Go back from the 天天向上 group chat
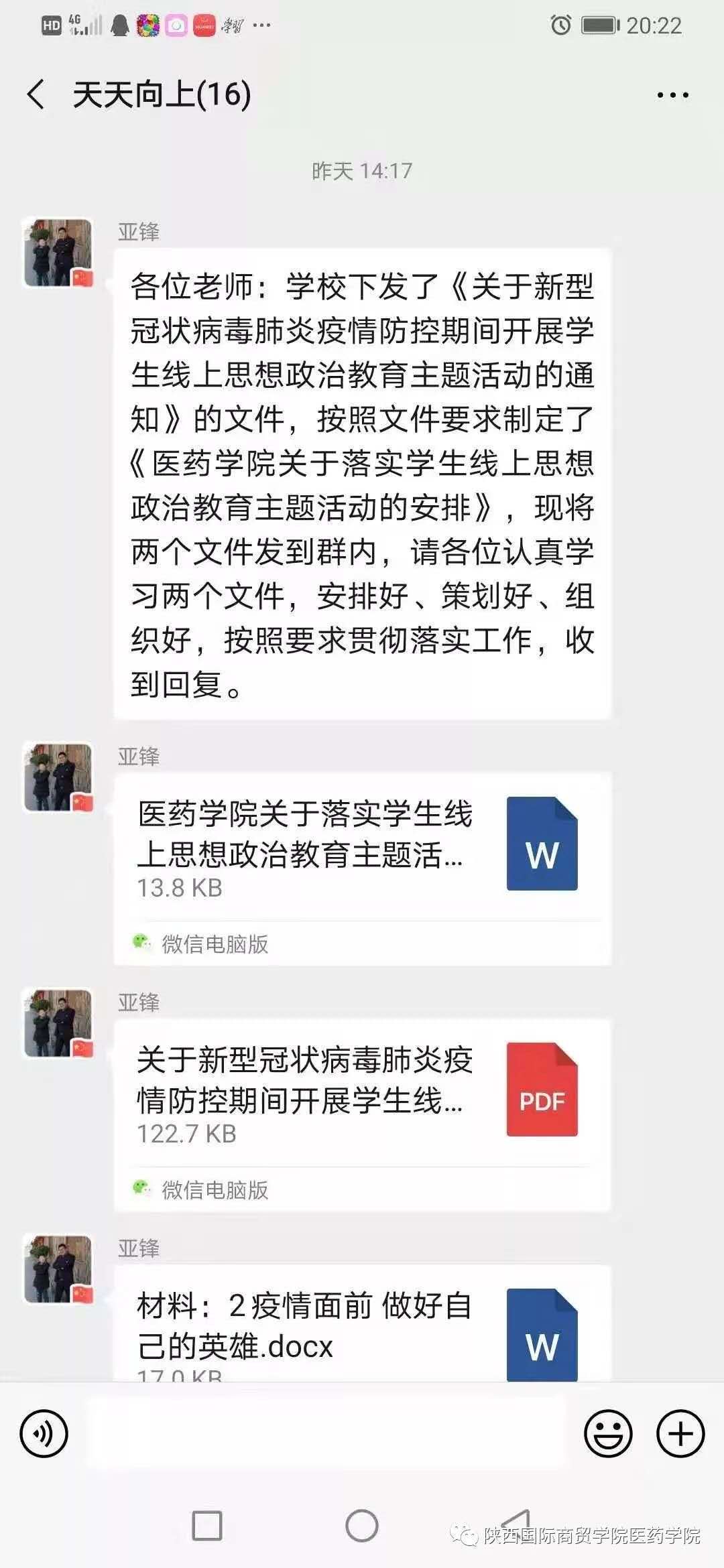724x1568 pixels. click(37, 94)
